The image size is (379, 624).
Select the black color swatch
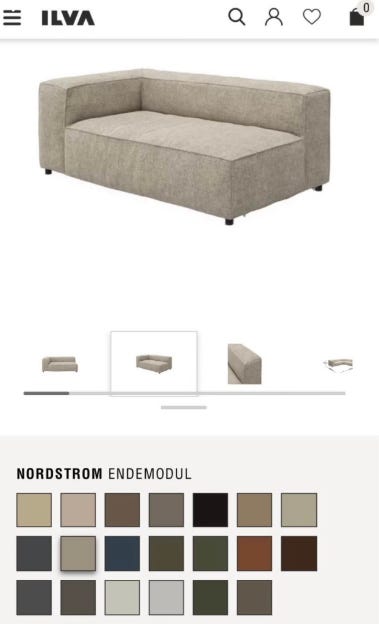coord(211,510)
